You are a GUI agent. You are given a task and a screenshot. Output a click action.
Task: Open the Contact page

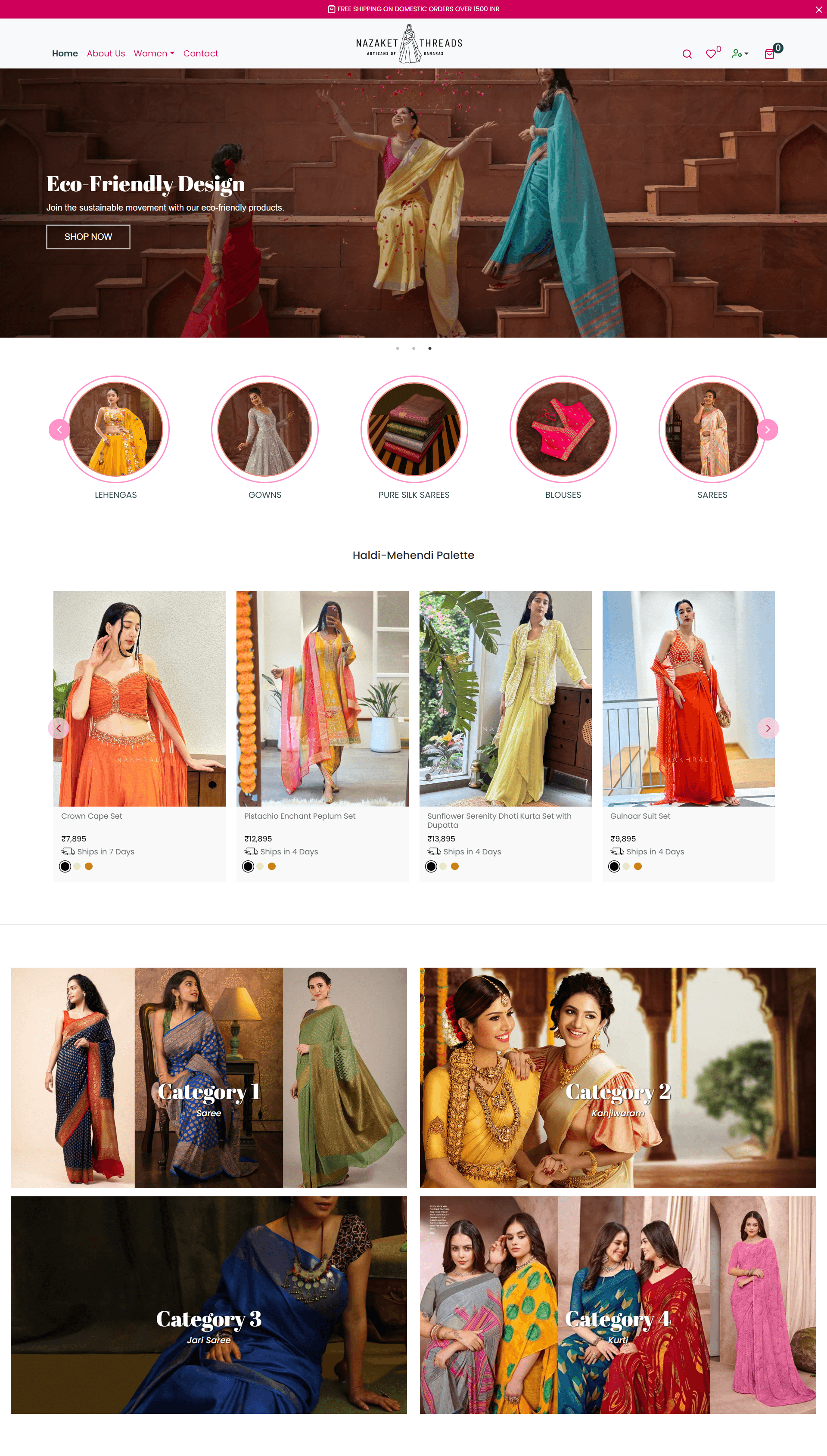(200, 53)
